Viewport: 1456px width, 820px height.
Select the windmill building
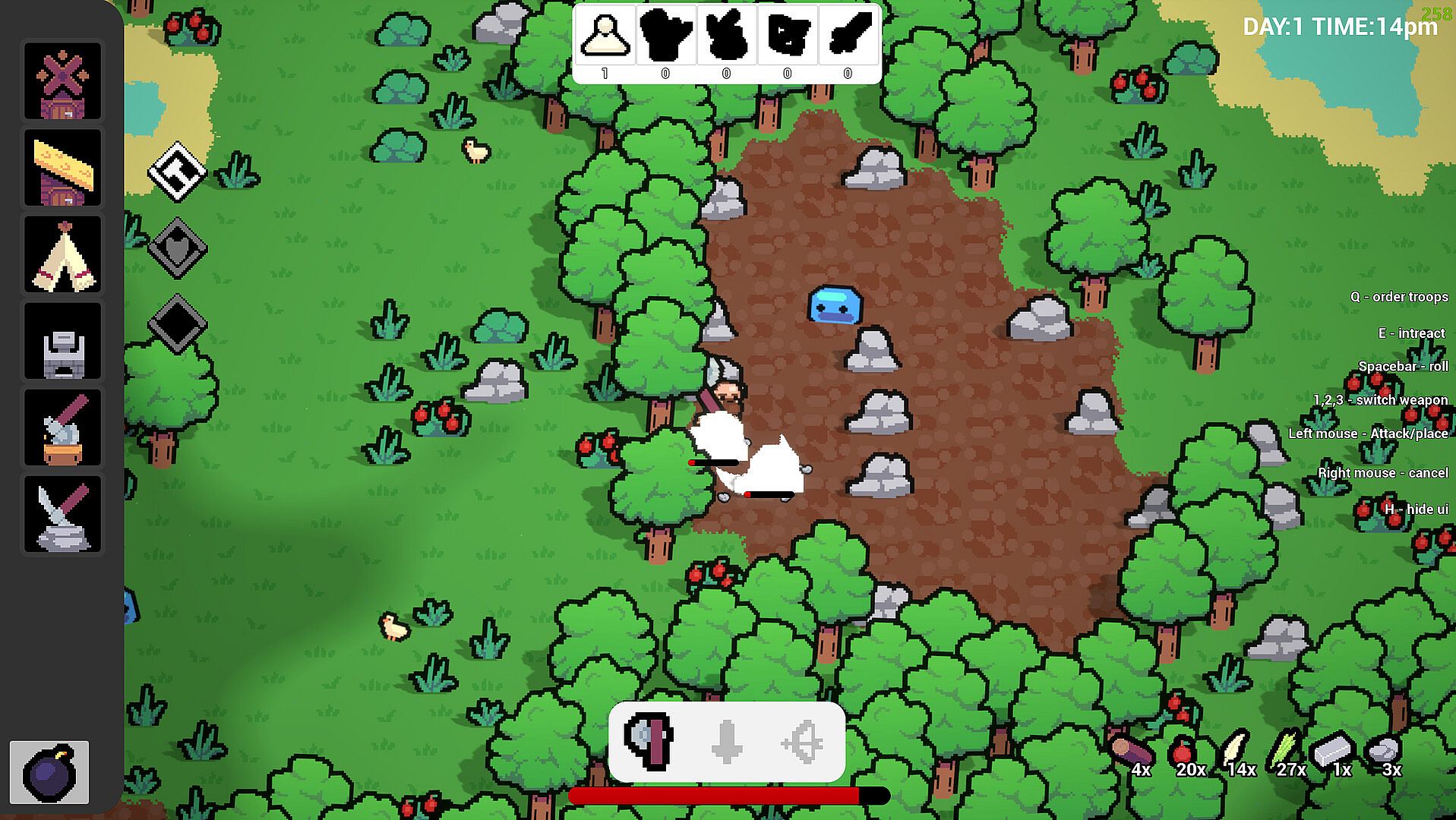[62, 81]
